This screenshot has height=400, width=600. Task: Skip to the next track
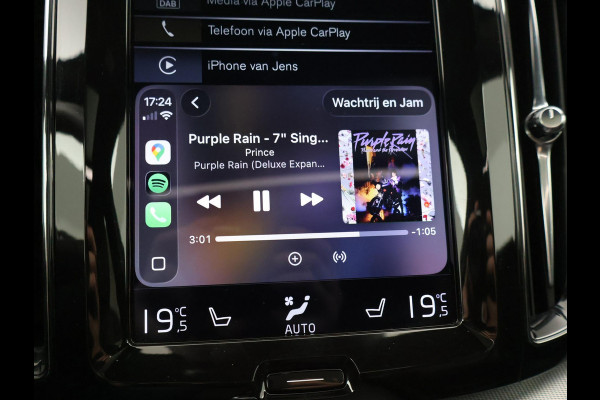pos(312,200)
